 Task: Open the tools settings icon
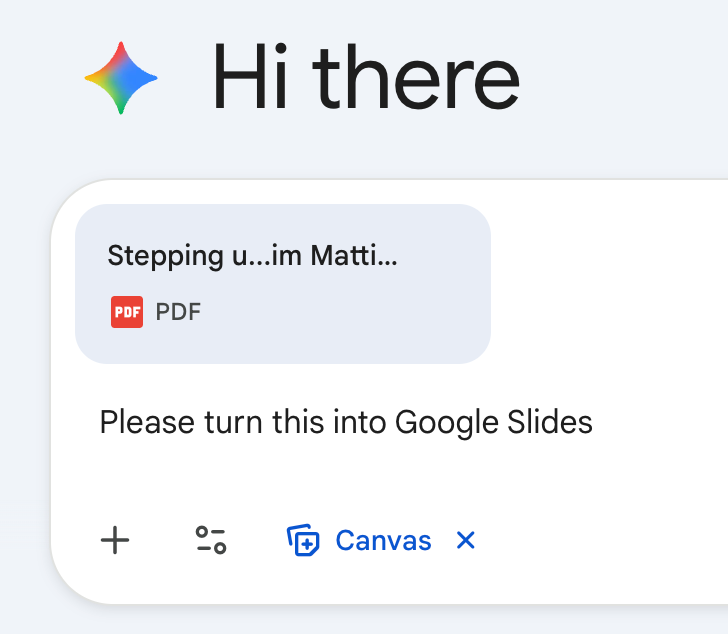210,541
